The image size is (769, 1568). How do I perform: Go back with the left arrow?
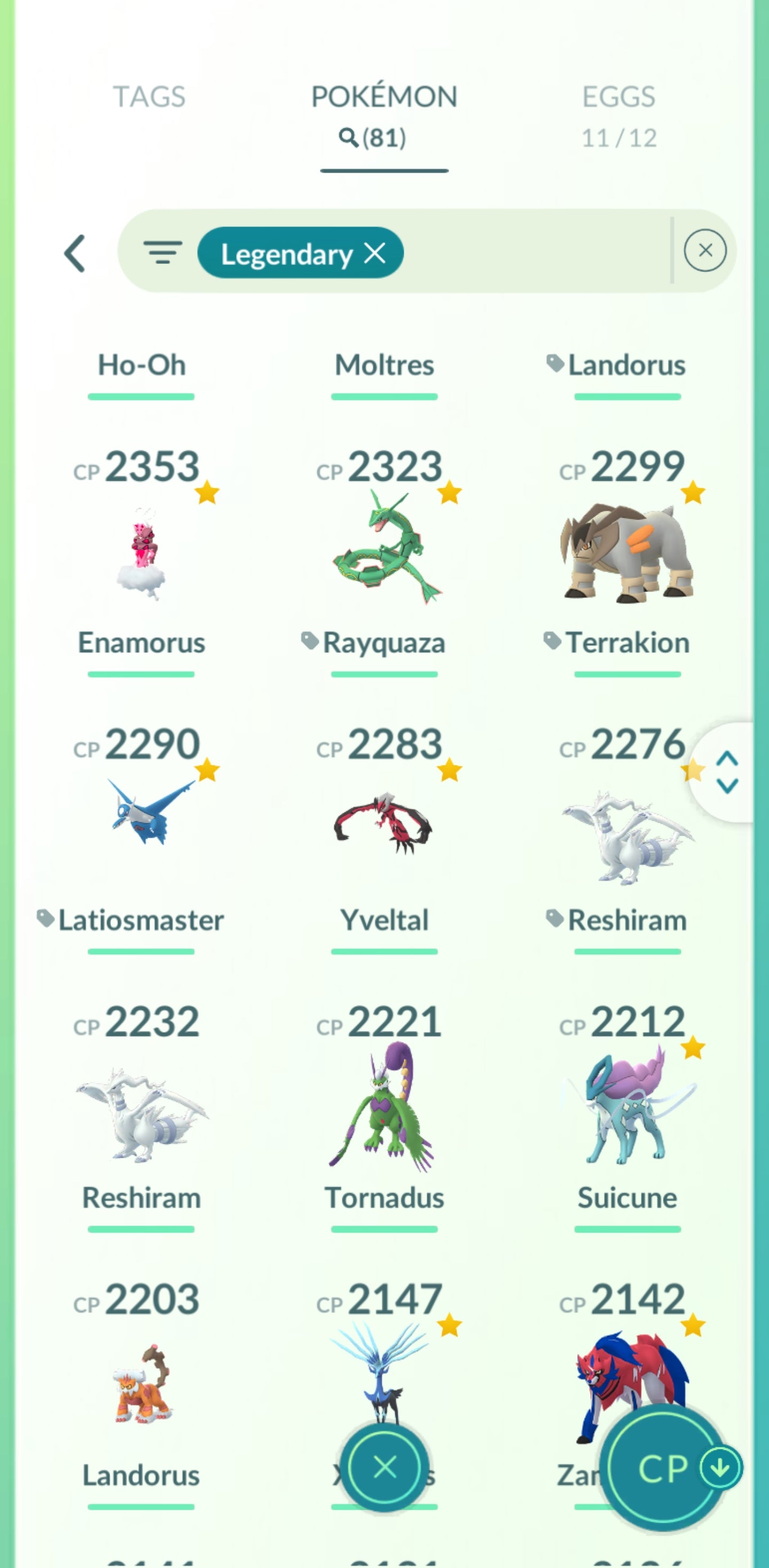[x=75, y=253]
